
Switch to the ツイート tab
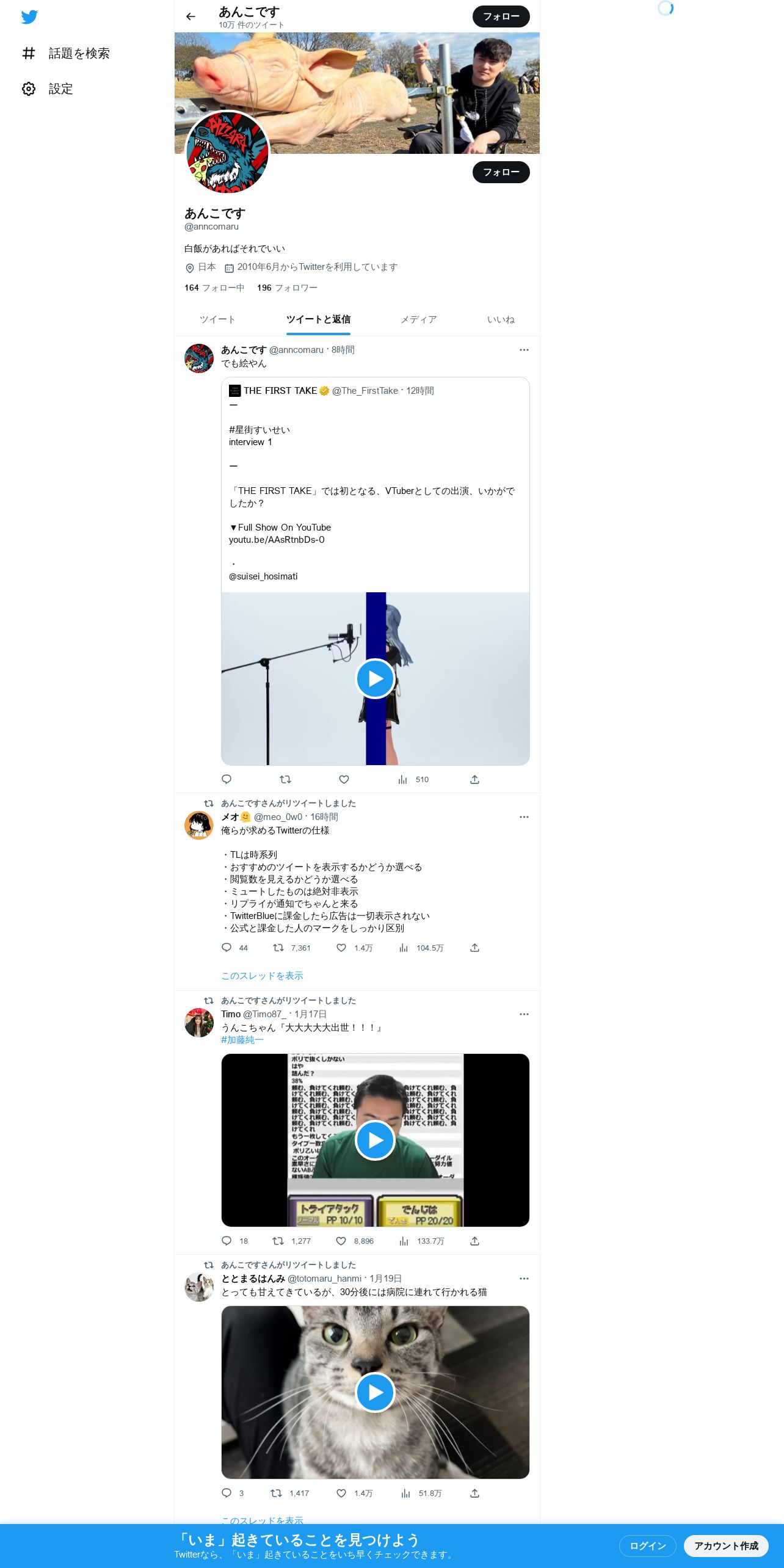(x=217, y=319)
